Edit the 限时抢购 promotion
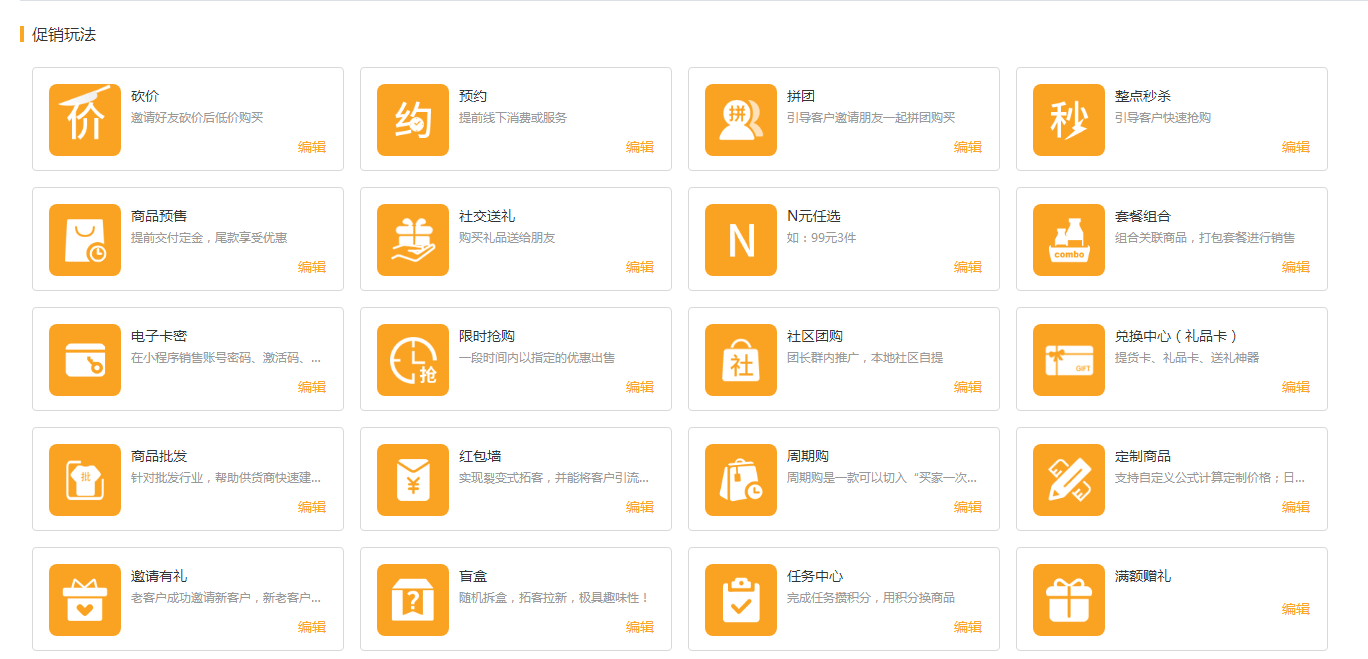Viewport: 1368px width, 659px height. click(x=640, y=387)
